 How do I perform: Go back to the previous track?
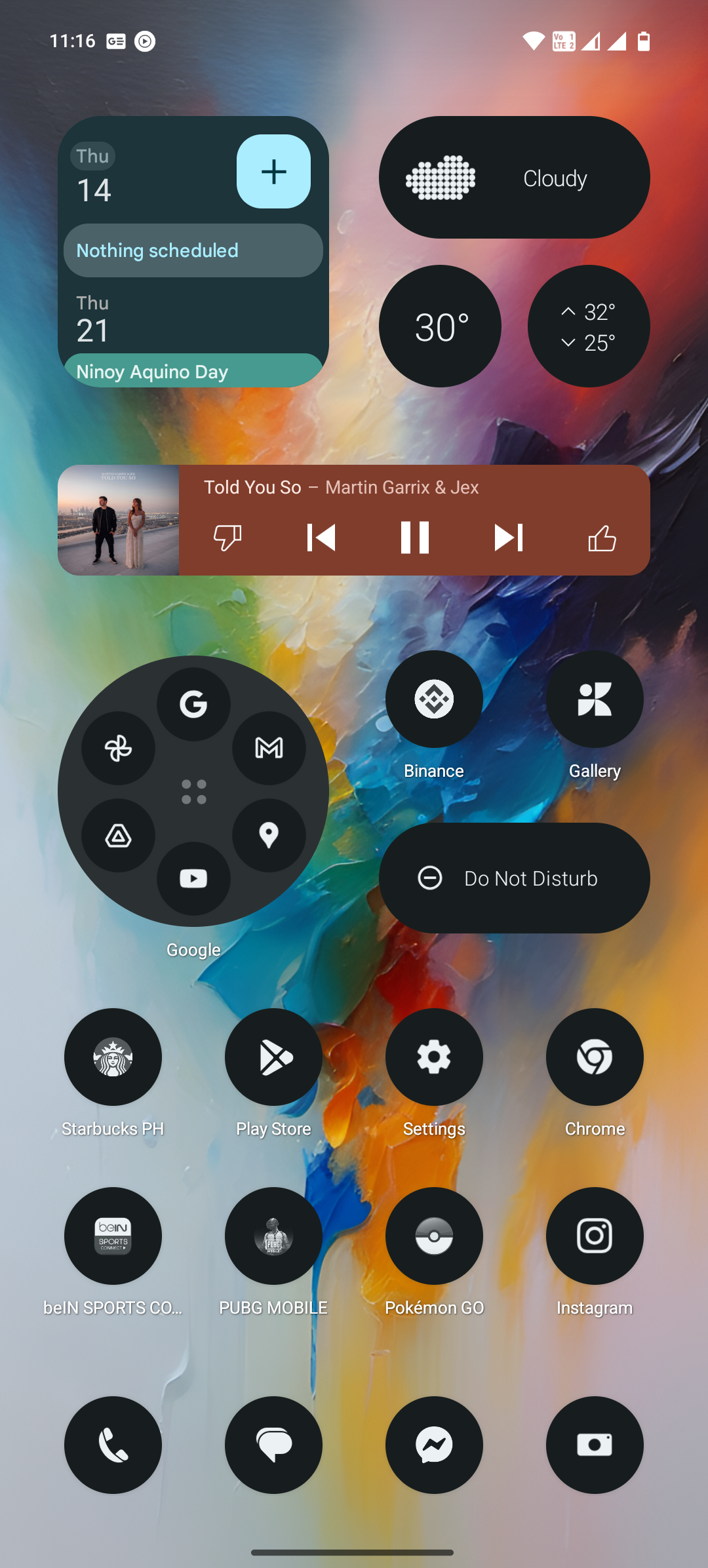click(321, 538)
